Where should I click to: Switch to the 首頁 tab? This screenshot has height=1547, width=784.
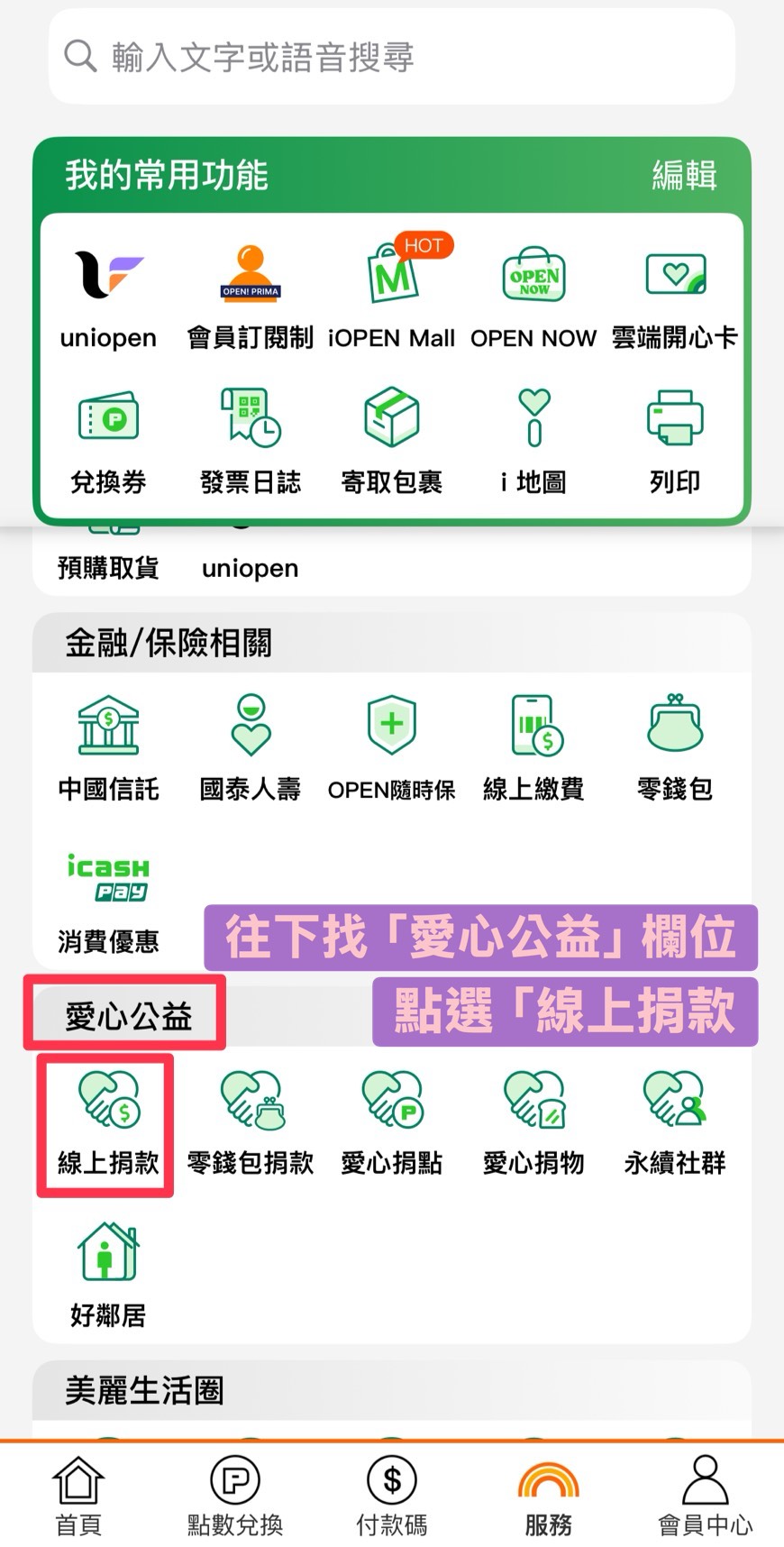(x=78, y=1495)
